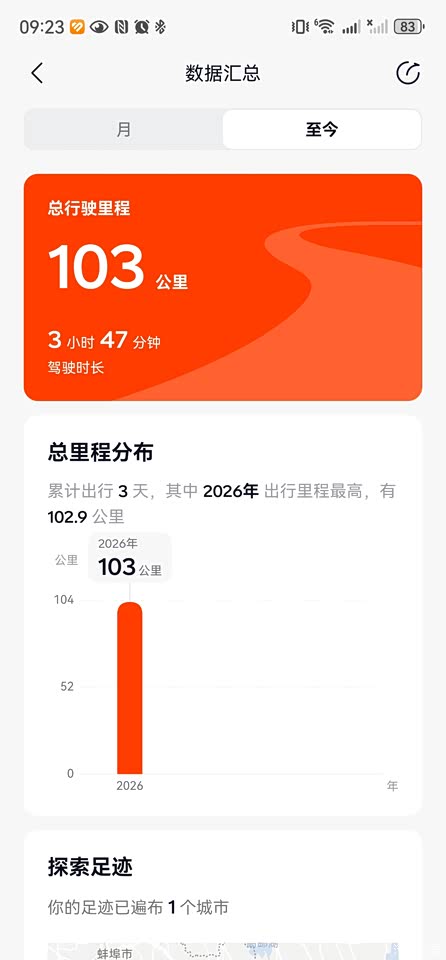Switch to the 月 tab
446x960 pixels.
point(124,130)
